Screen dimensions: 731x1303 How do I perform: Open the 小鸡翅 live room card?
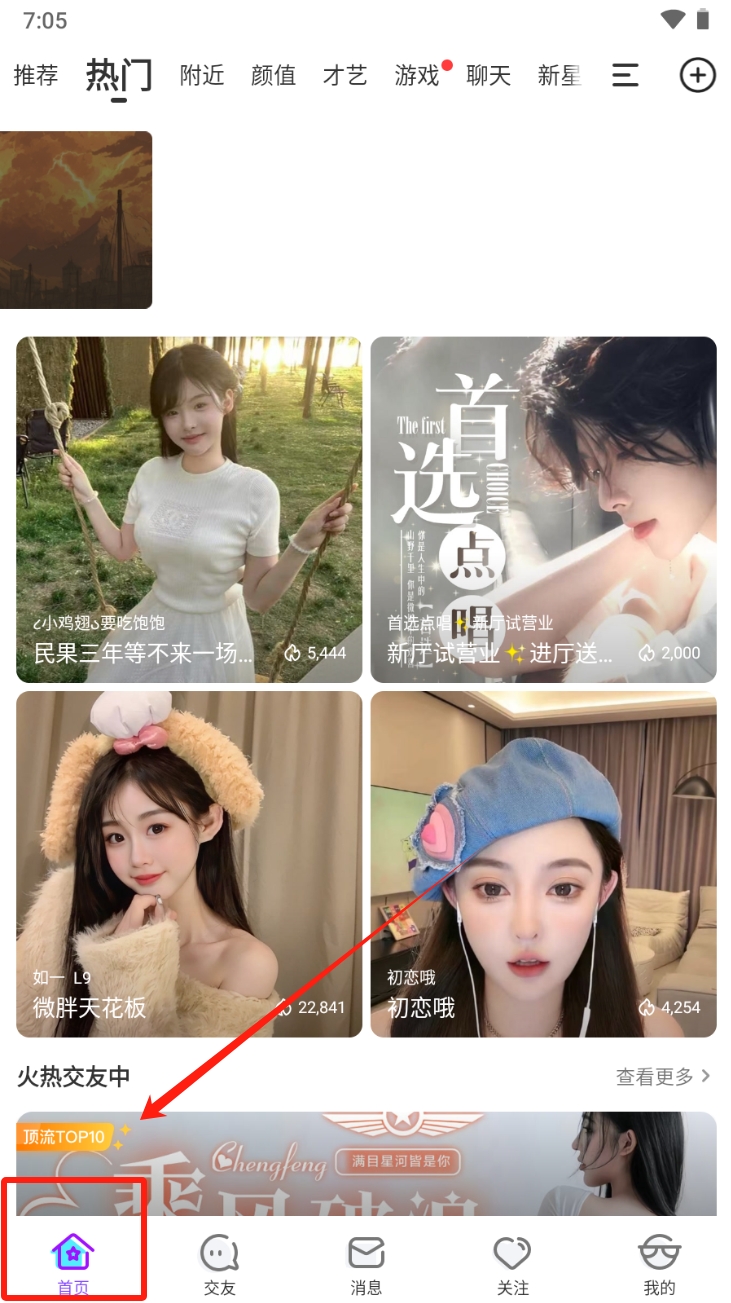point(189,510)
